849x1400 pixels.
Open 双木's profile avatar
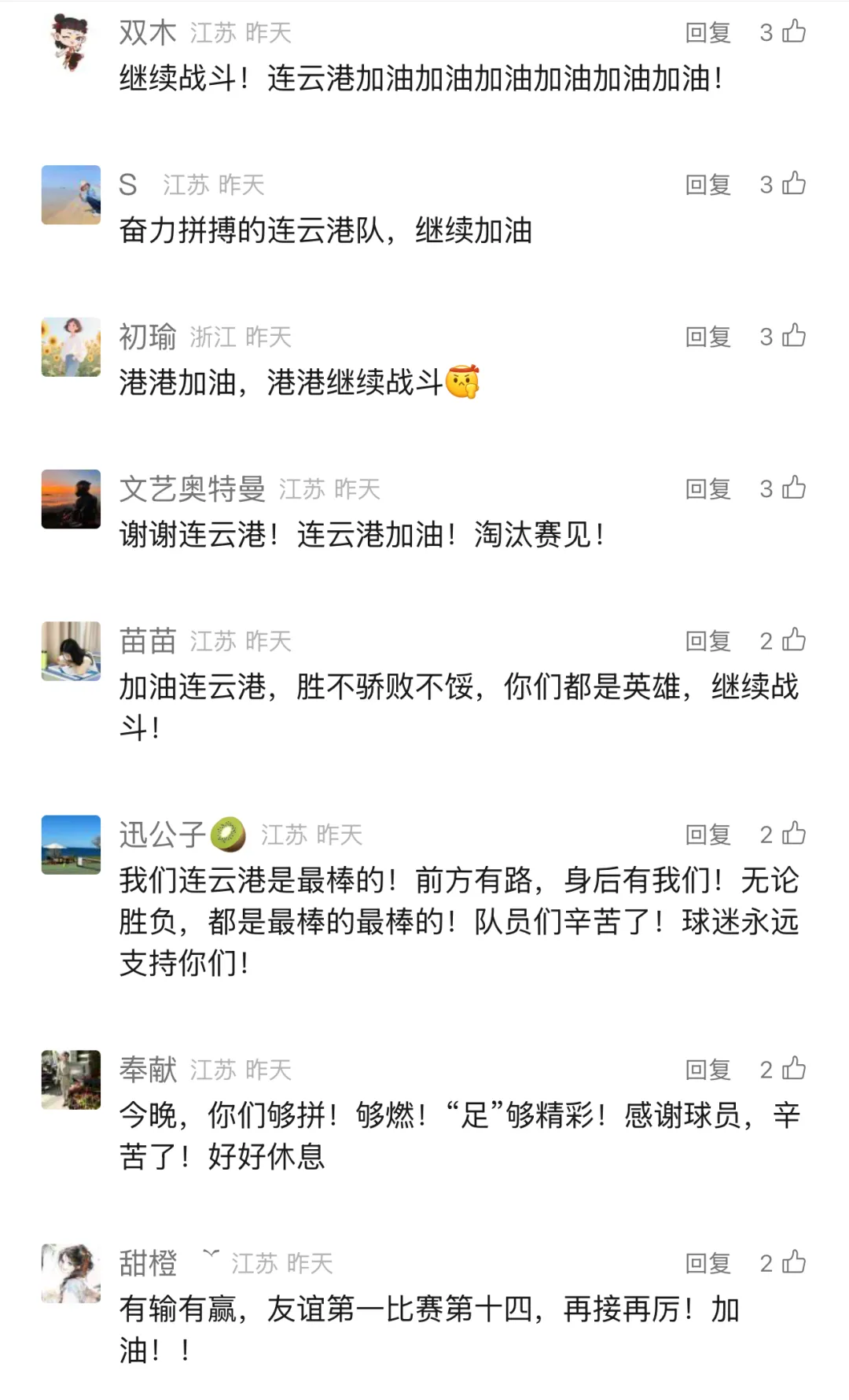tap(71, 42)
